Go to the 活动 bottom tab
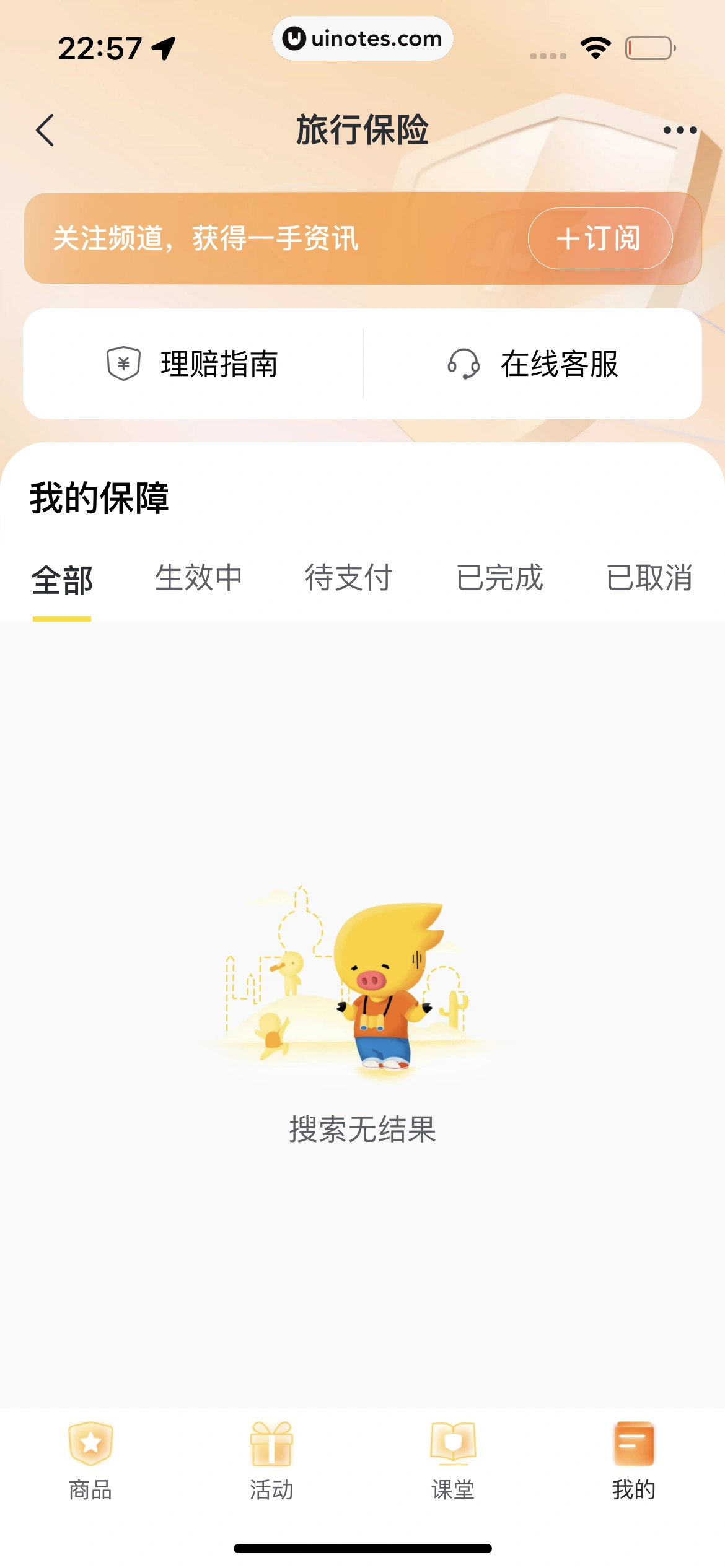 271,1461
